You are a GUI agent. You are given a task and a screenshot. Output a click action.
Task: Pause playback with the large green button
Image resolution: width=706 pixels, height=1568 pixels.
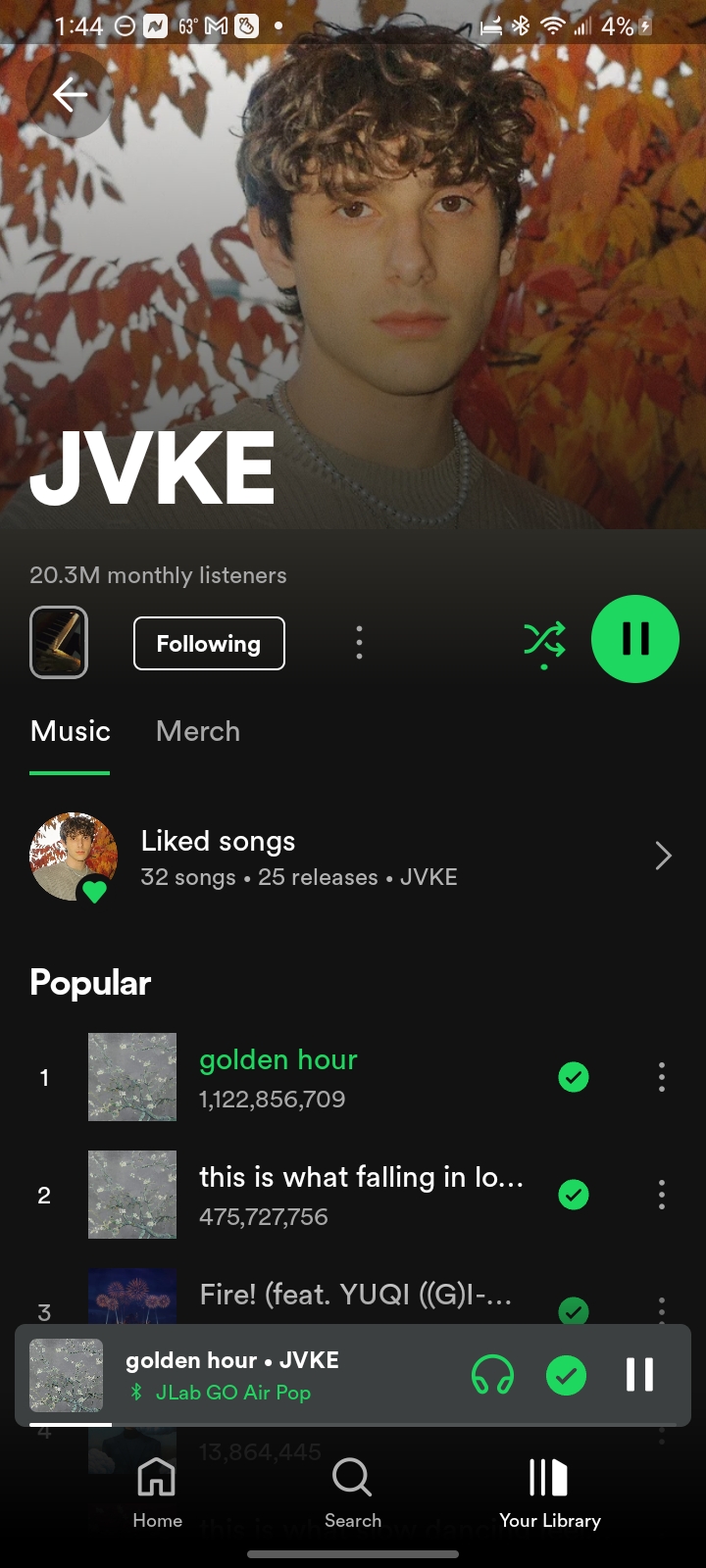(x=635, y=639)
